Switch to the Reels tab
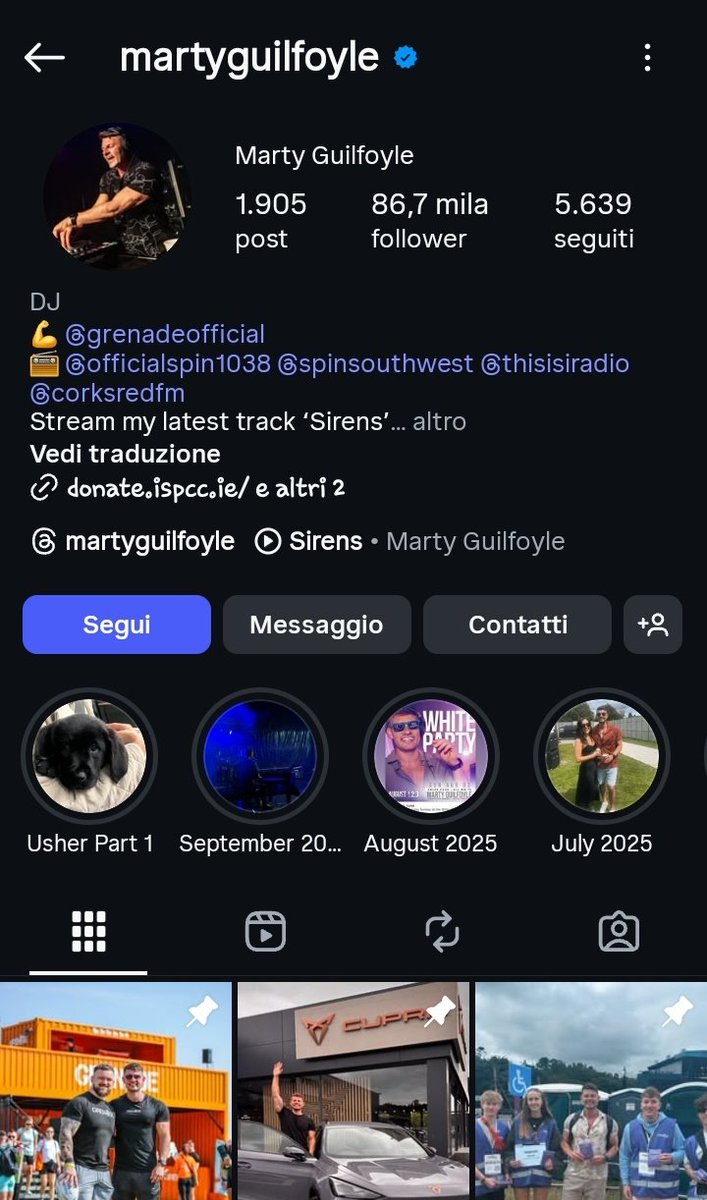Image resolution: width=707 pixels, height=1200 pixels. tap(265, 931)
